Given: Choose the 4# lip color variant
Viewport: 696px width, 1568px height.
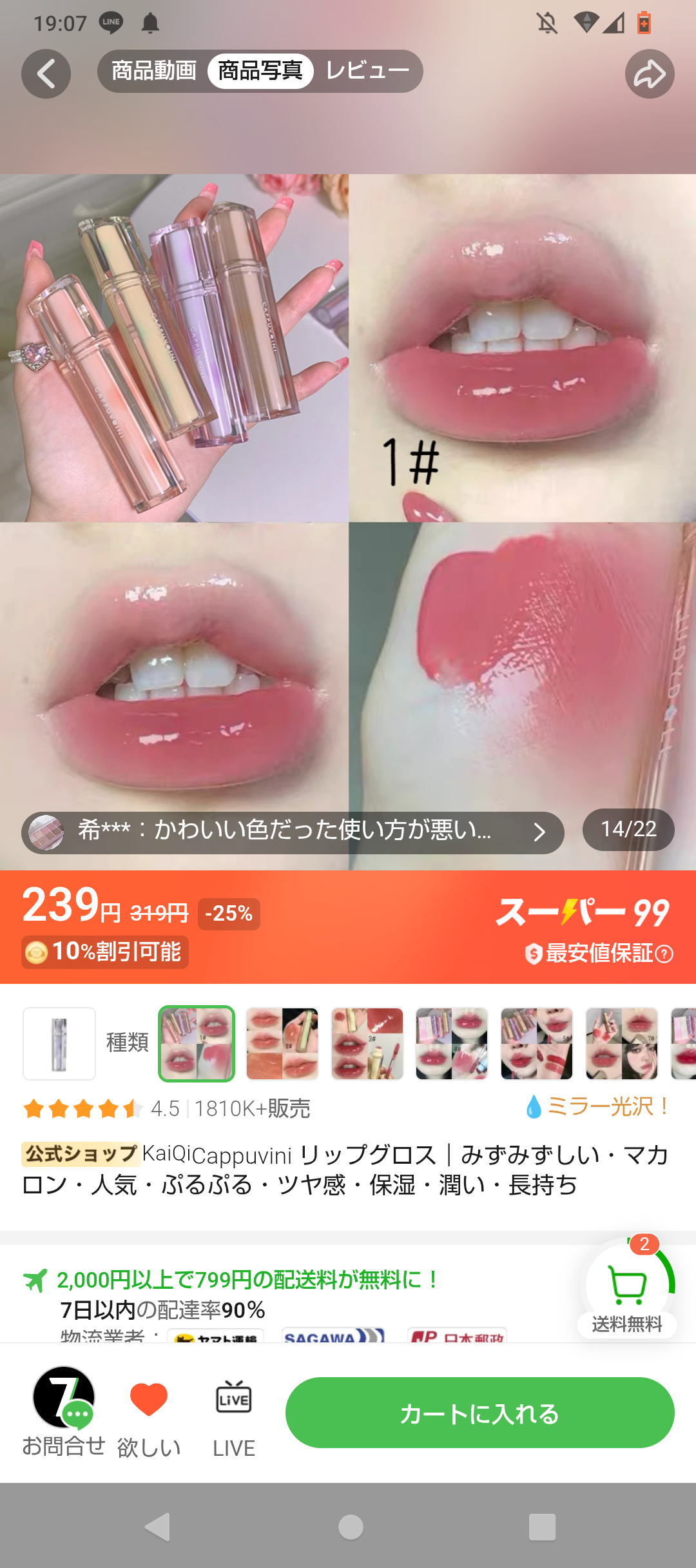Looking at the screenshot, I should pos(452,1043).
